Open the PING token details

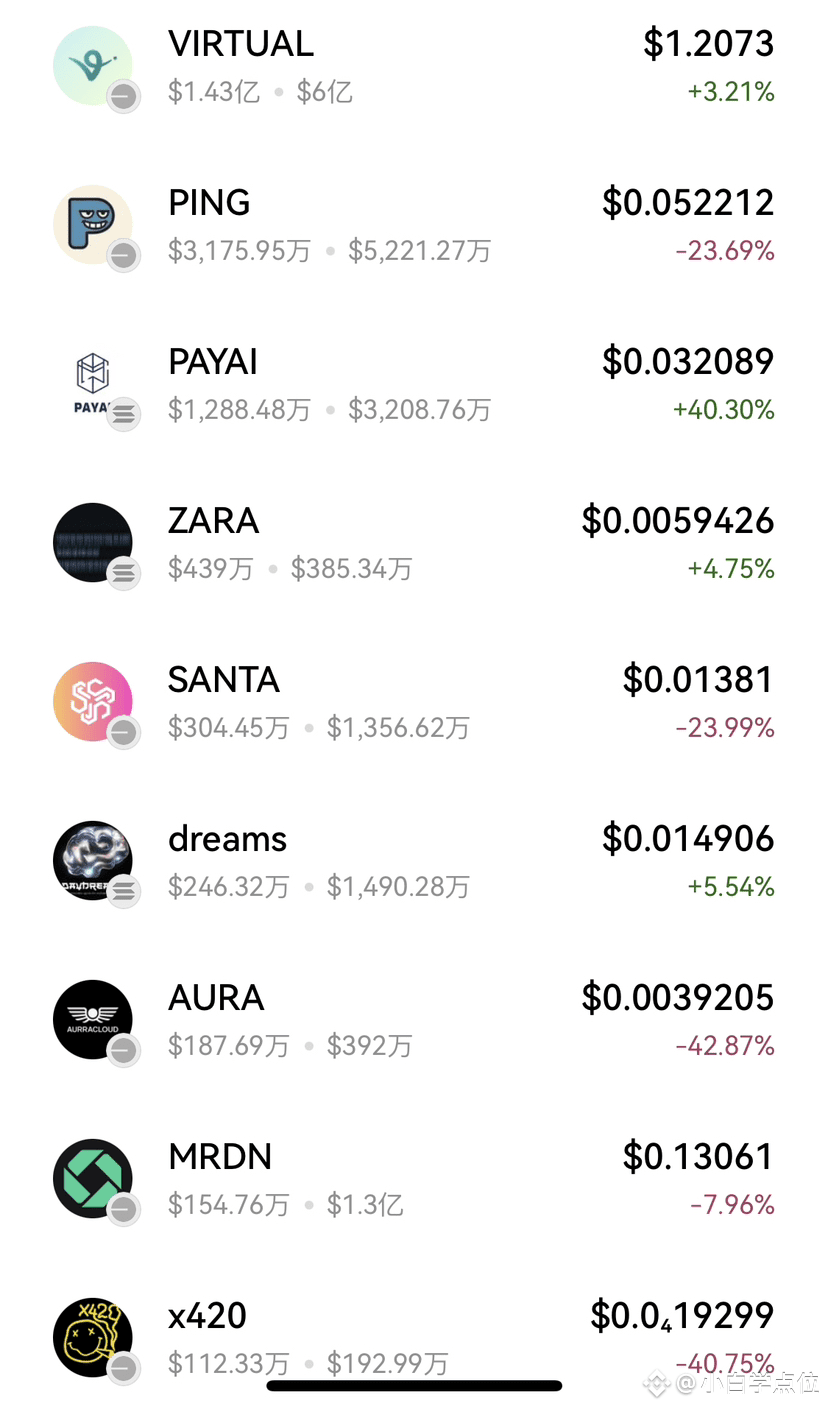[414, 226]
